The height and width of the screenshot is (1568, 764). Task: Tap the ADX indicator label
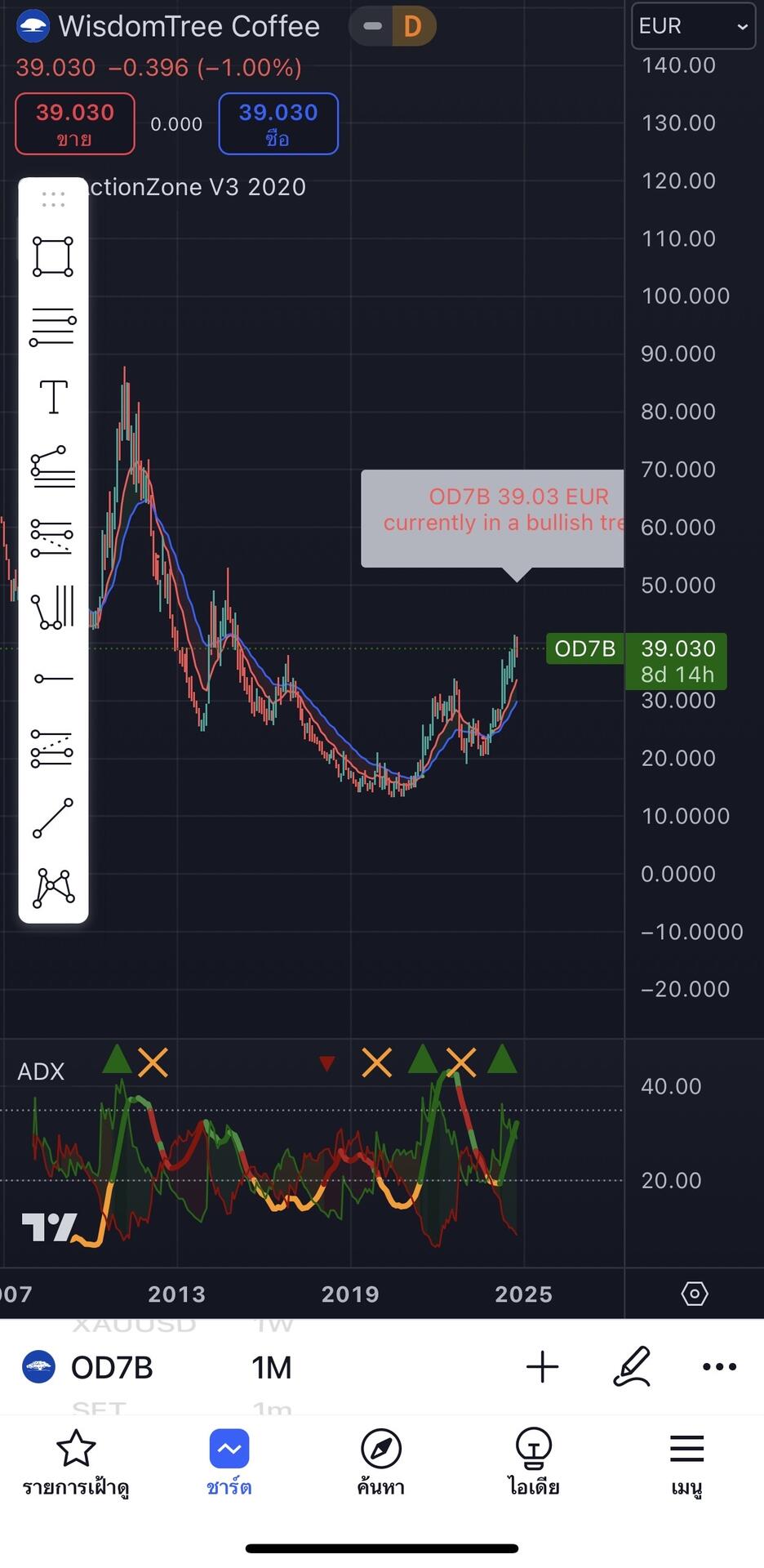[41, 1071]
